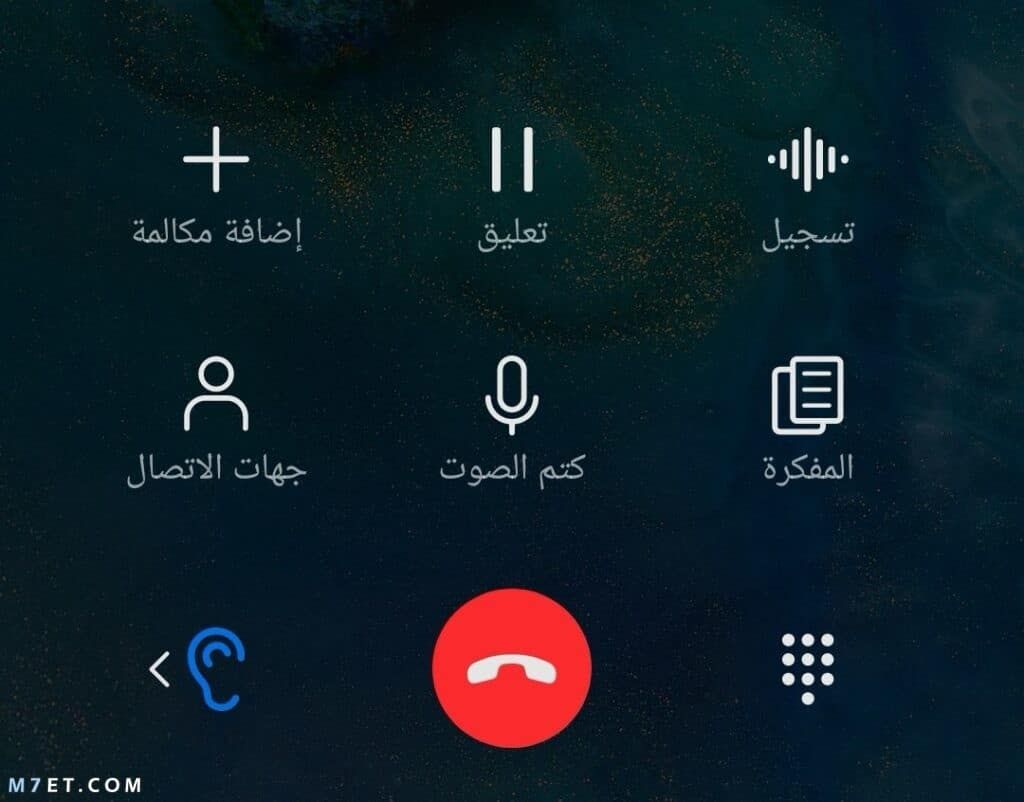Put the call on hold (تعليق)
The image size is (1024, 802).
coord(512,160)
